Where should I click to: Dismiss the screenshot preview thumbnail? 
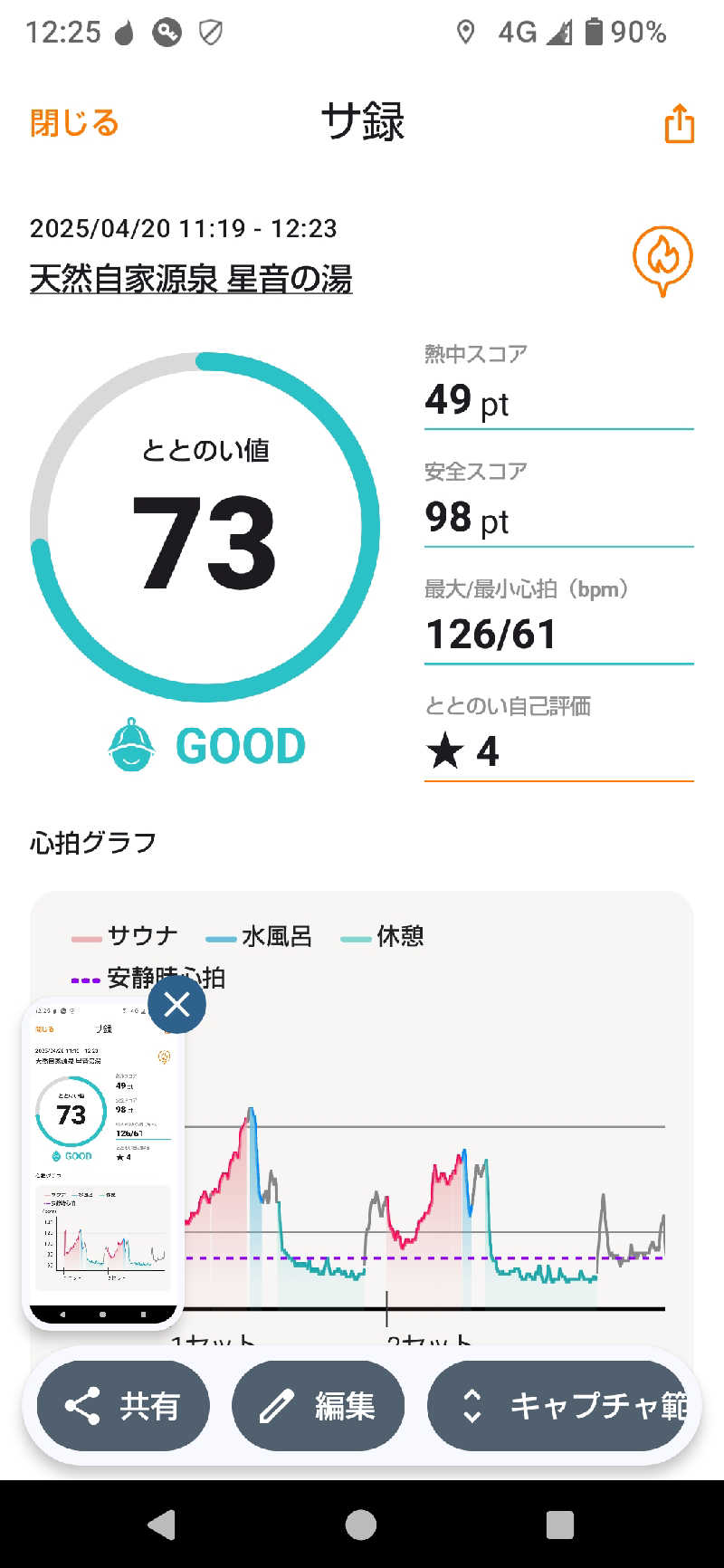177,1004
